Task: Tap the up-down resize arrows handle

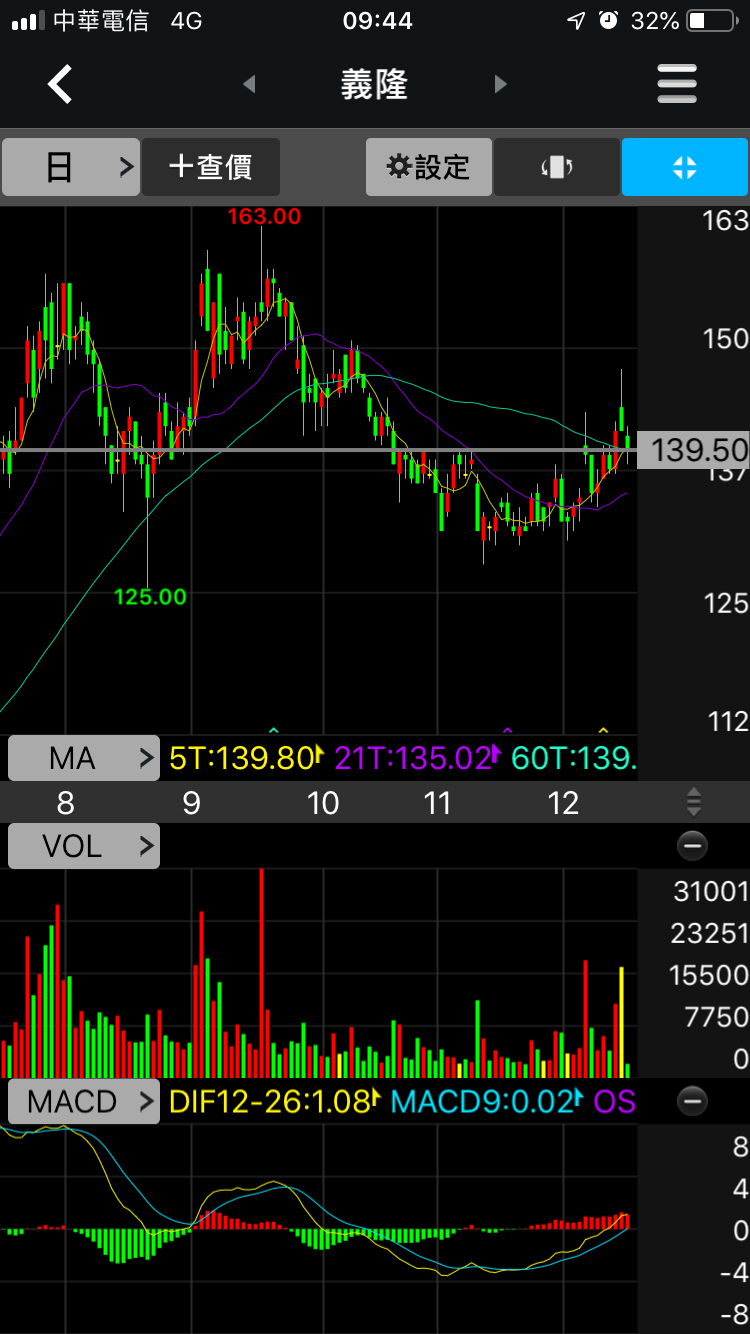Action: point(693,802)
